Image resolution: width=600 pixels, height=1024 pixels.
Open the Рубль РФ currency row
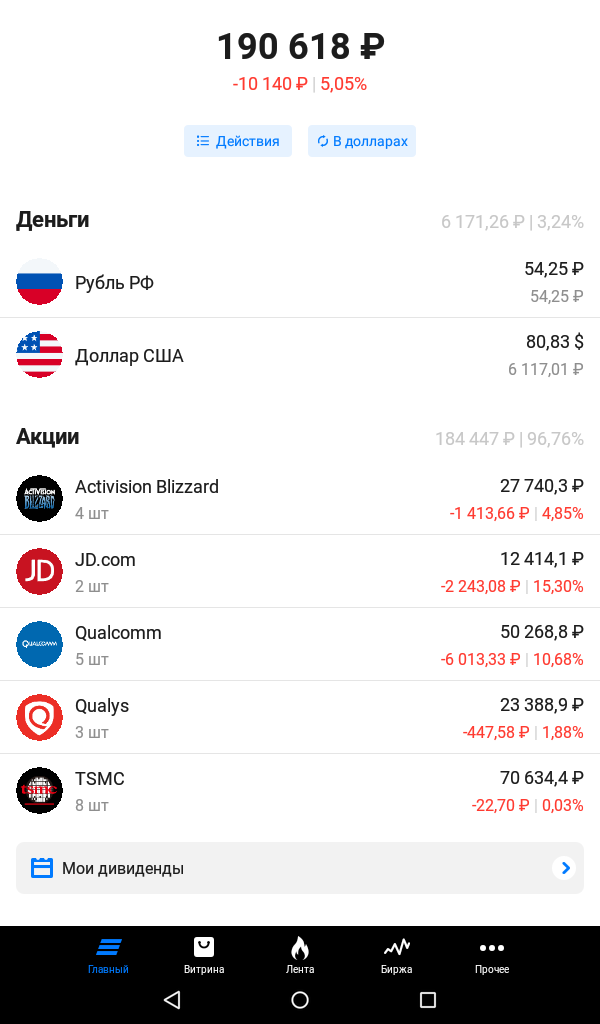(x=300, y=282)
